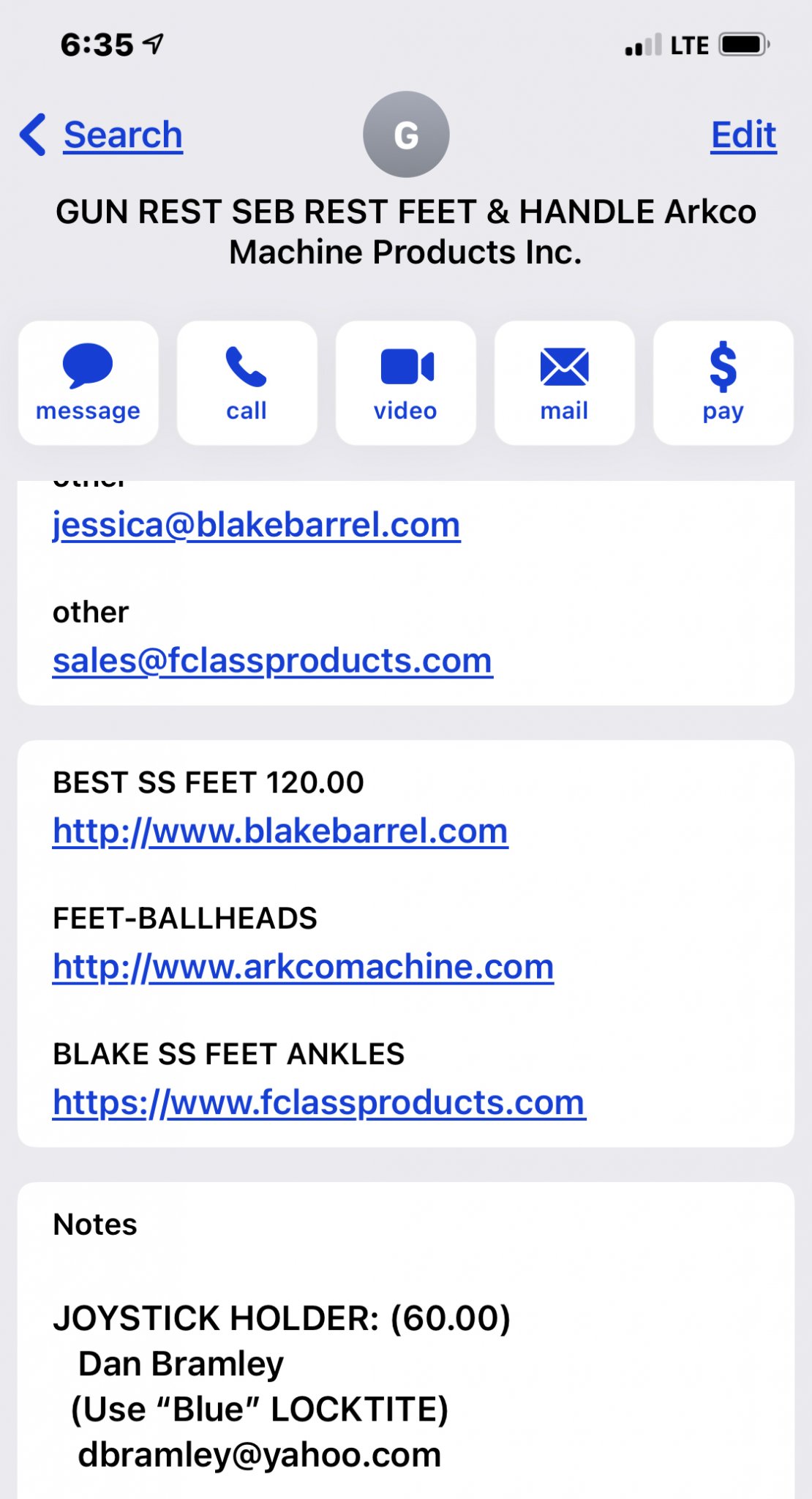Start a video call
This screenshot has width=812, height=1499.
click(x=405, y=383)
